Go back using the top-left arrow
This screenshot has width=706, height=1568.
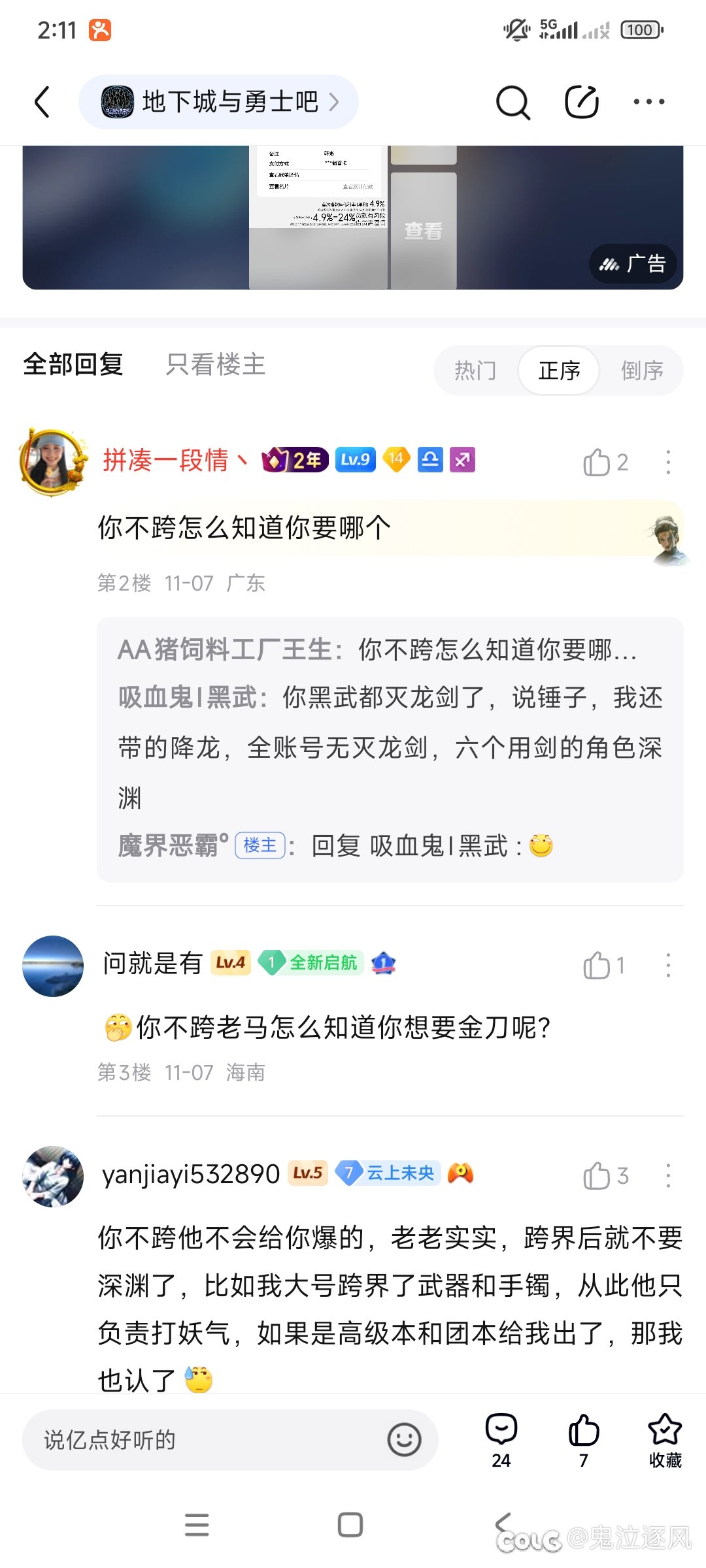(x=42, y=102)
